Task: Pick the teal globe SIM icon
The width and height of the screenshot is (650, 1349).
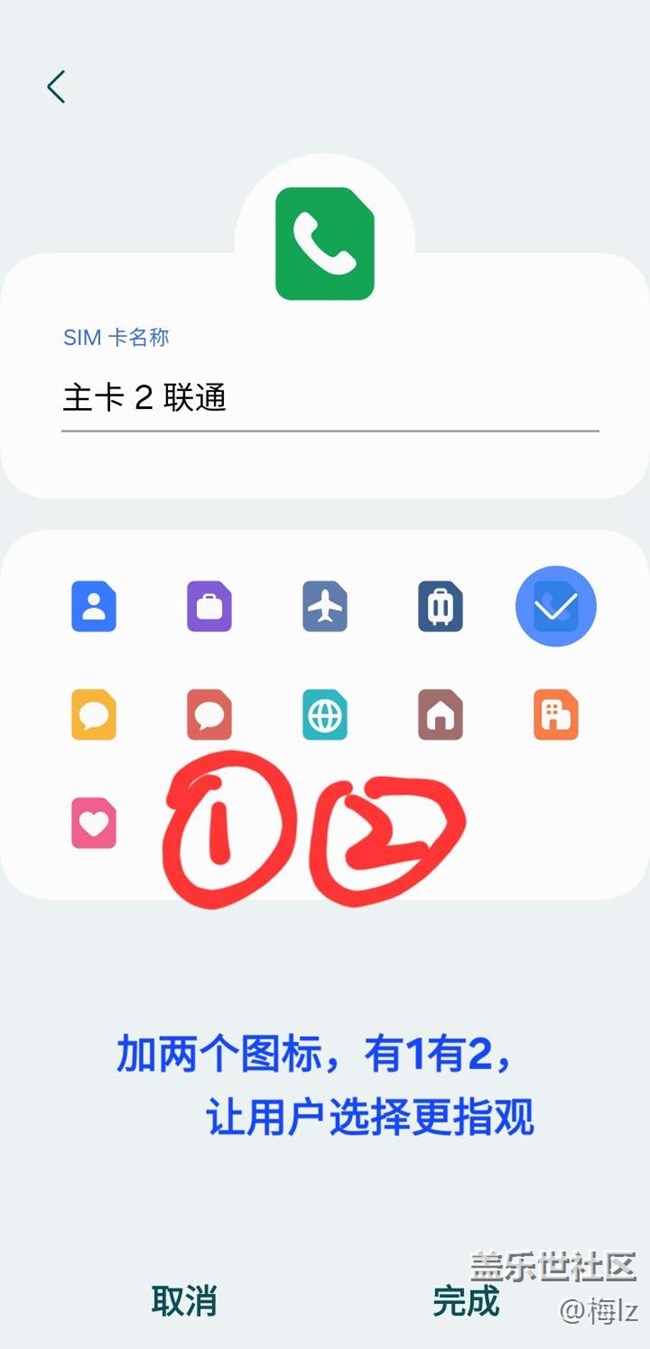Action: coord(325,715)
